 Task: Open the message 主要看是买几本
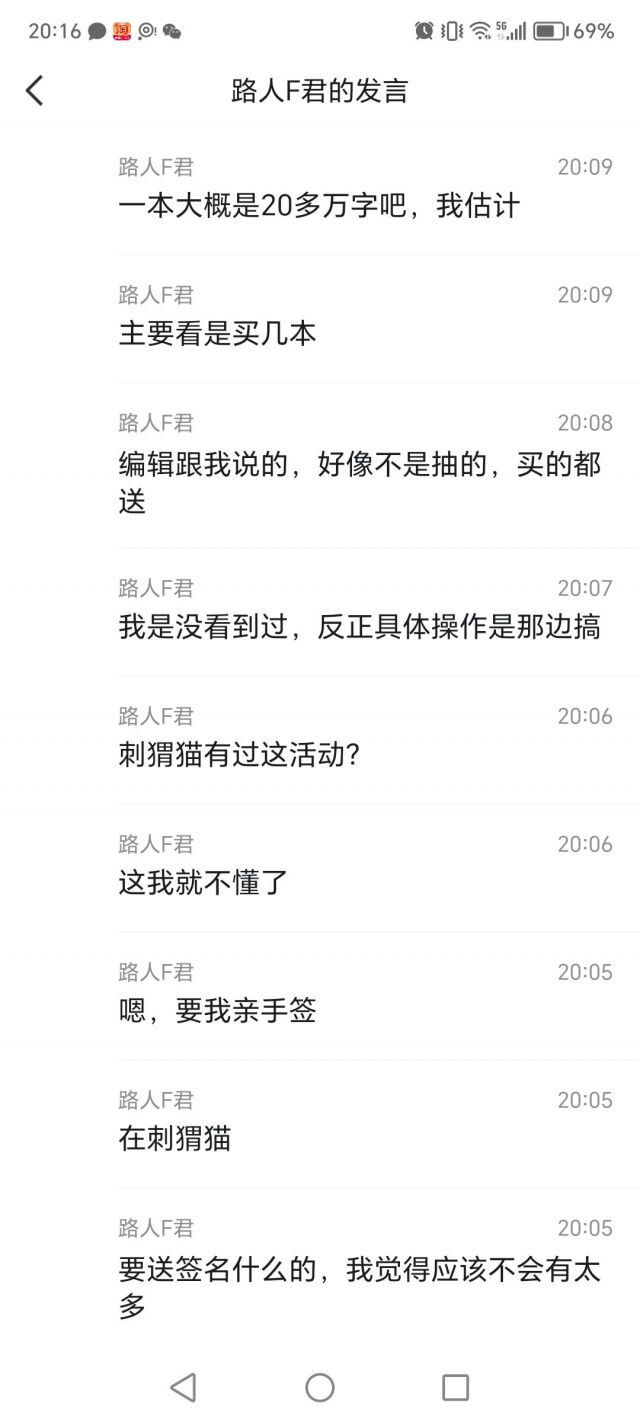point(218,334)
